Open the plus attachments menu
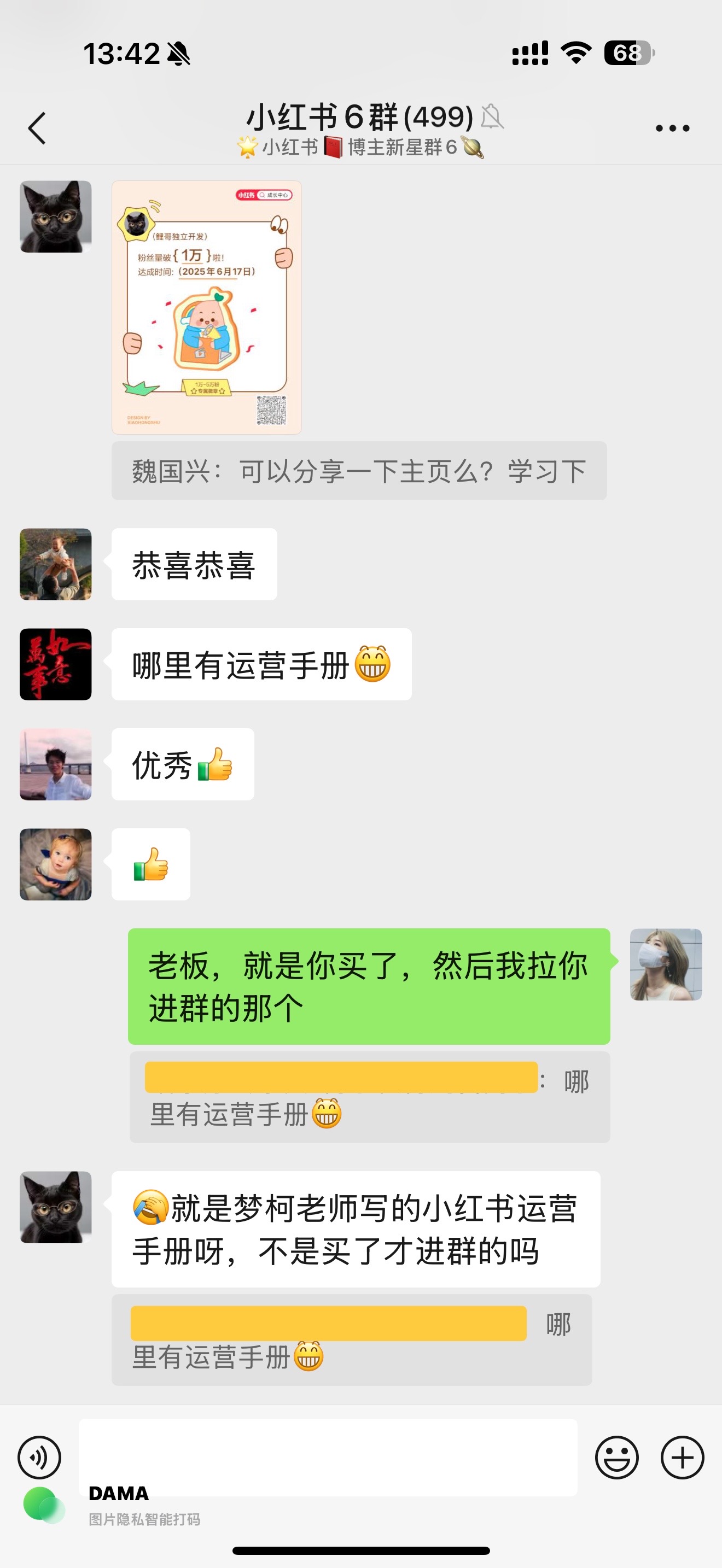 click(683, 1457)
